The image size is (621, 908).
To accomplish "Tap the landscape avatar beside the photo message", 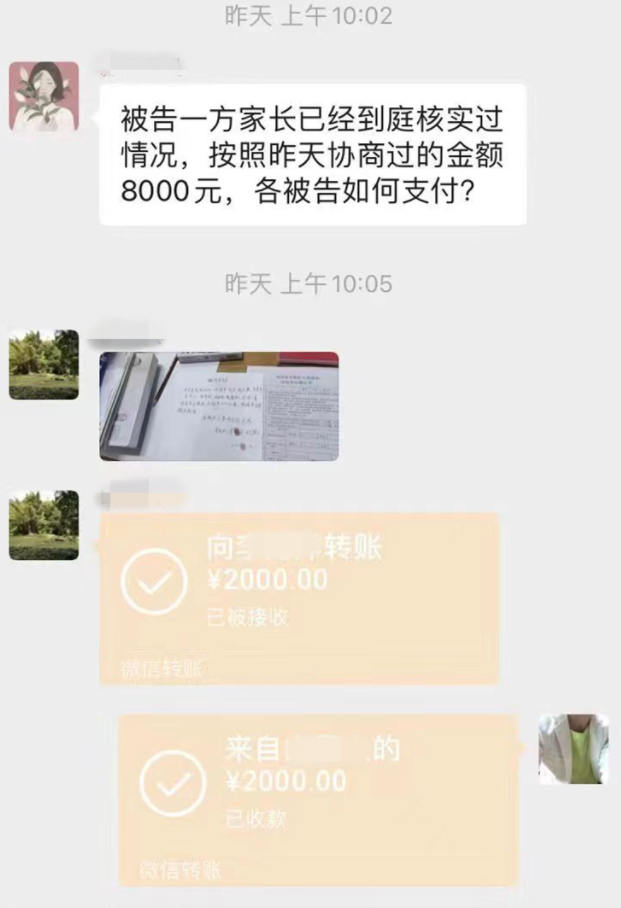I will (x=44, y=365).
